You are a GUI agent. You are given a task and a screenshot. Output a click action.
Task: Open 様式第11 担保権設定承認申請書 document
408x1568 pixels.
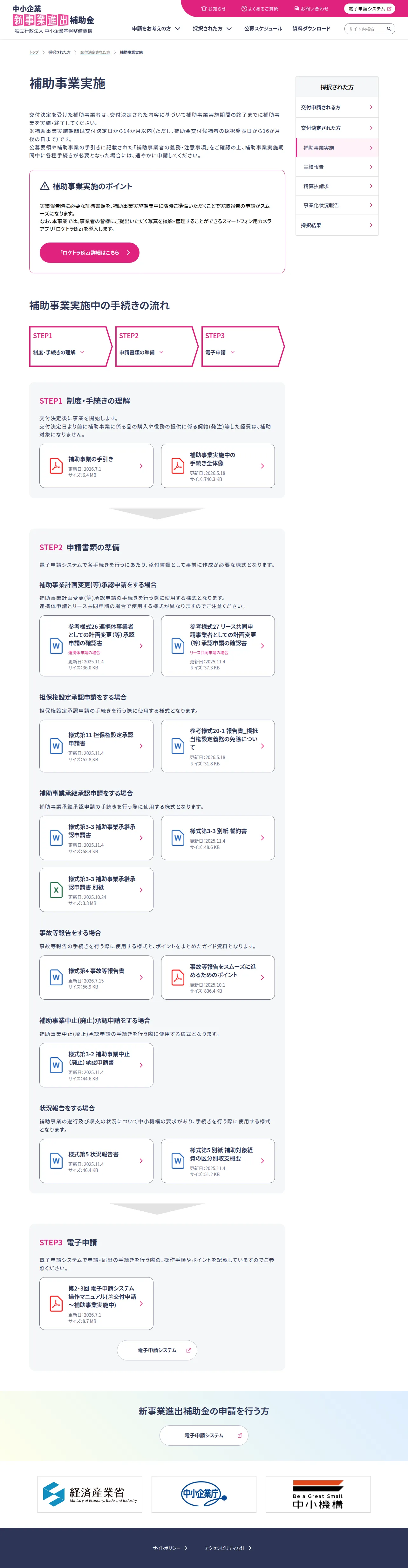(x=96, y=746)
